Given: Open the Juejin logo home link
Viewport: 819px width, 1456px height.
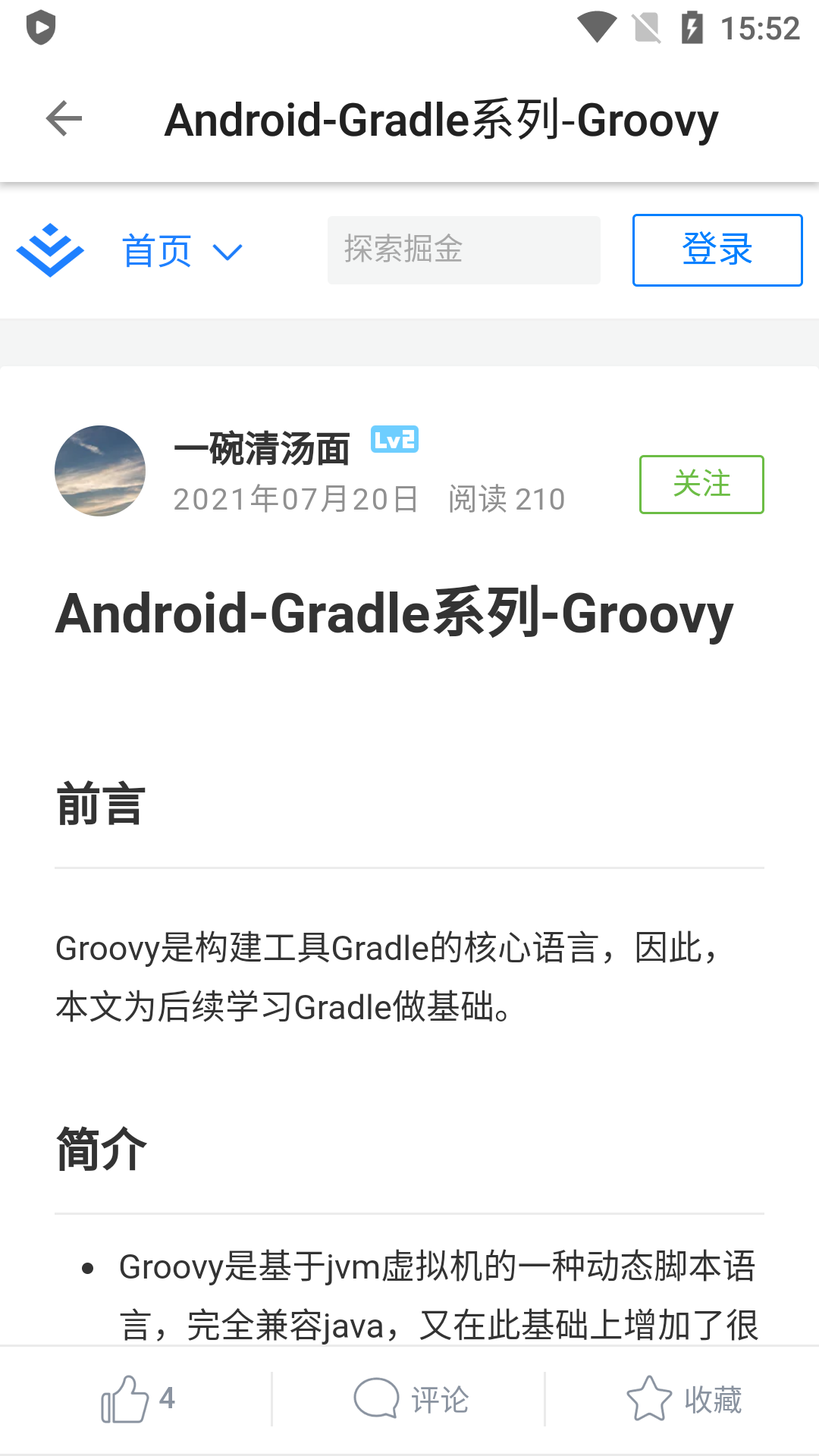Looking at the screenshot, I should pyautogui.click(x=50, y=250).
